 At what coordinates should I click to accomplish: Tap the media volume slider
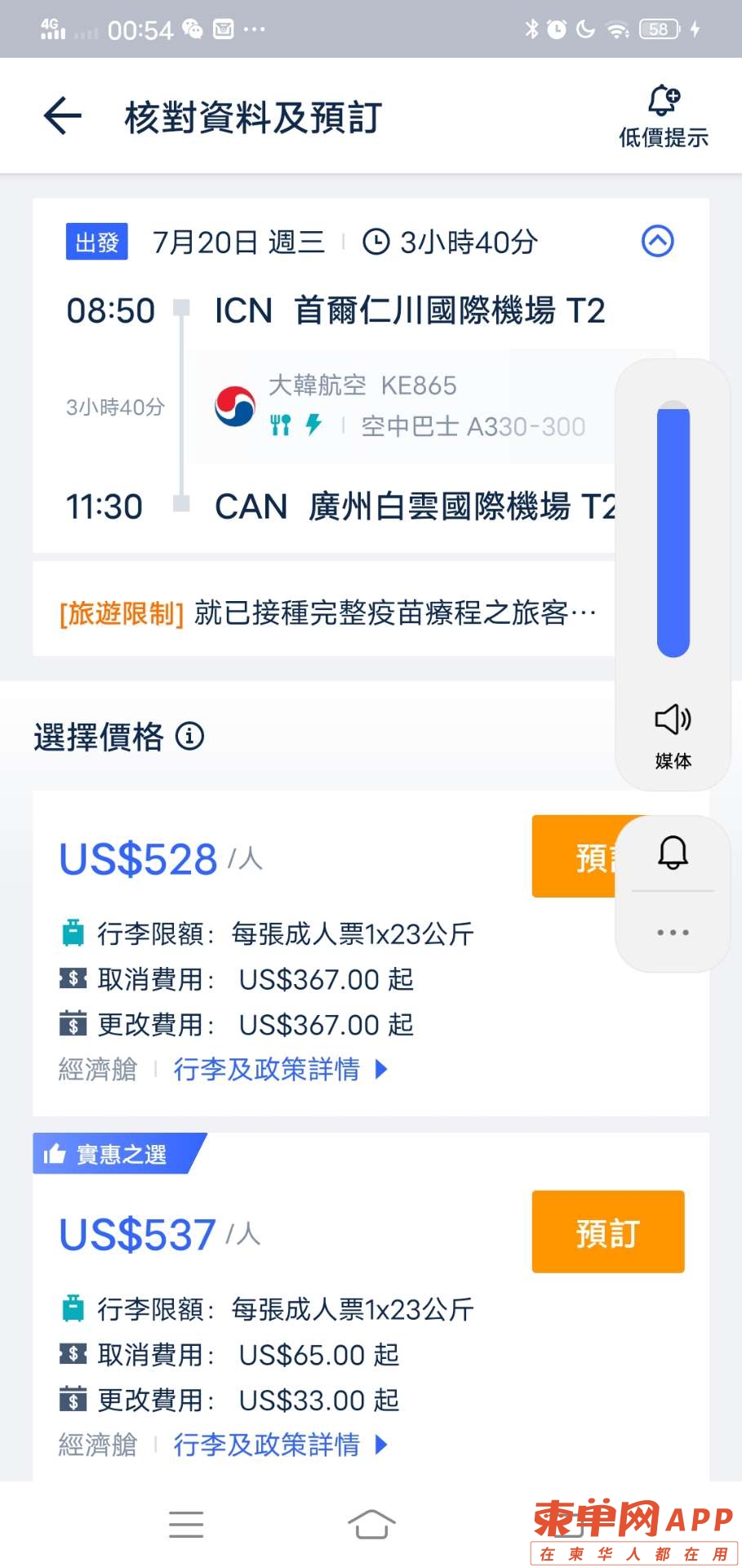click(x=673, y=531)
